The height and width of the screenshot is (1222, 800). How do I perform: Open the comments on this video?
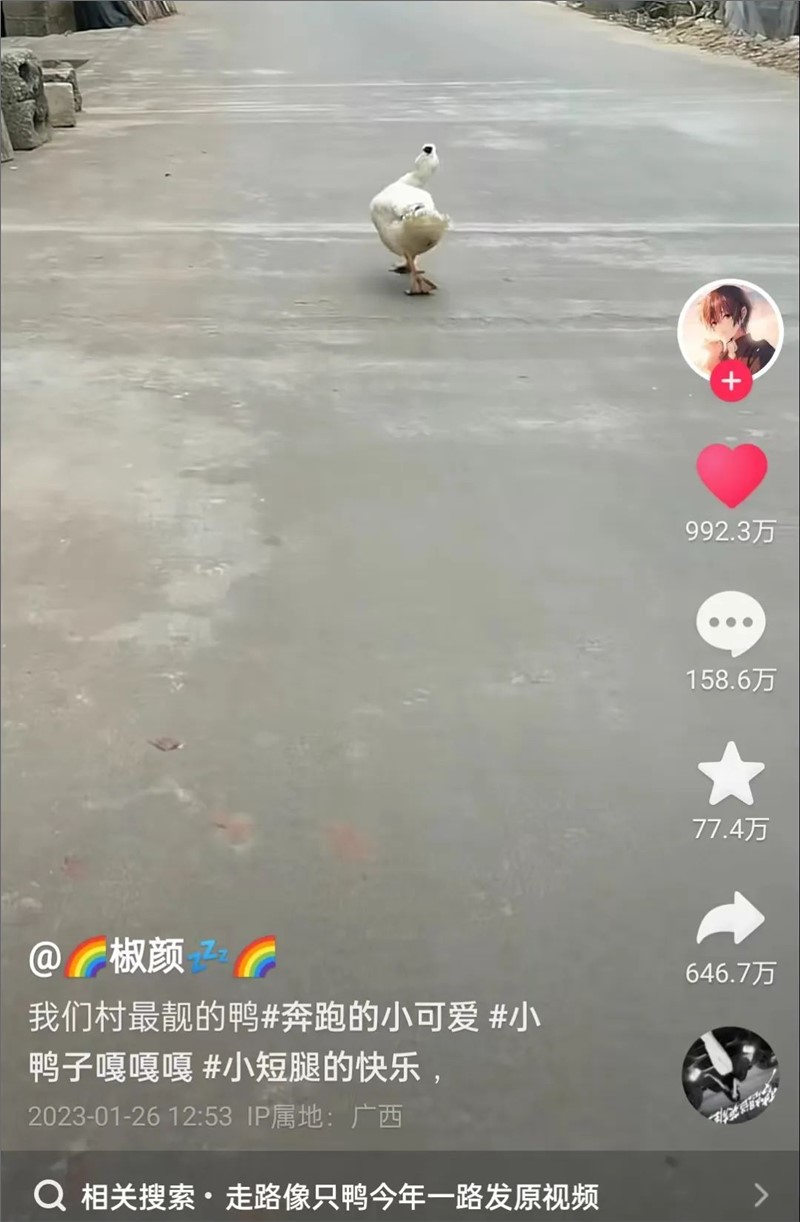pyautogui.click(x=731, y=623)
